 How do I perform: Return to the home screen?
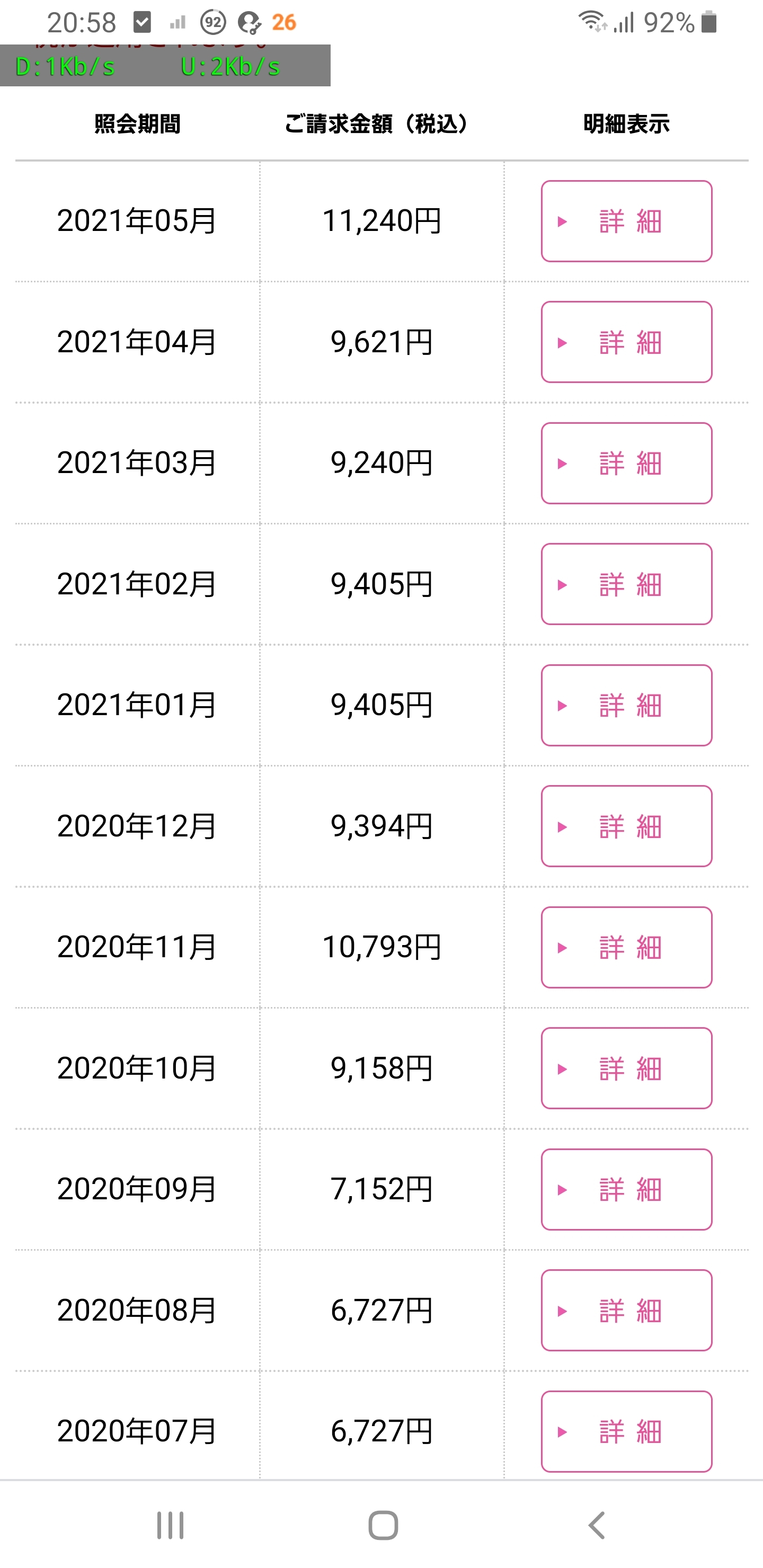point(383,1525)
